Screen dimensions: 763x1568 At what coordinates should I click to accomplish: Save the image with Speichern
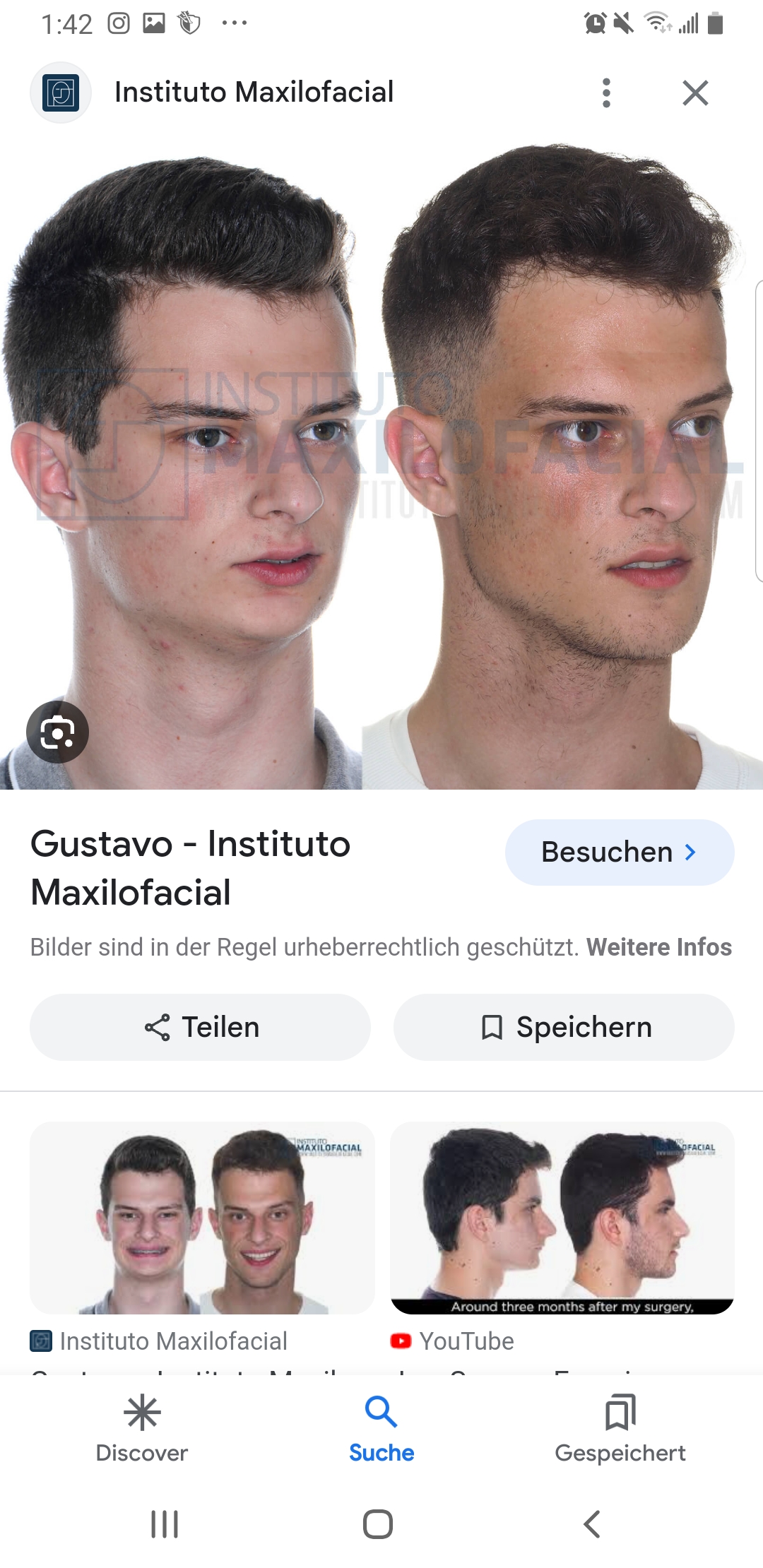pyautogui.click(x=564, y=1027)
